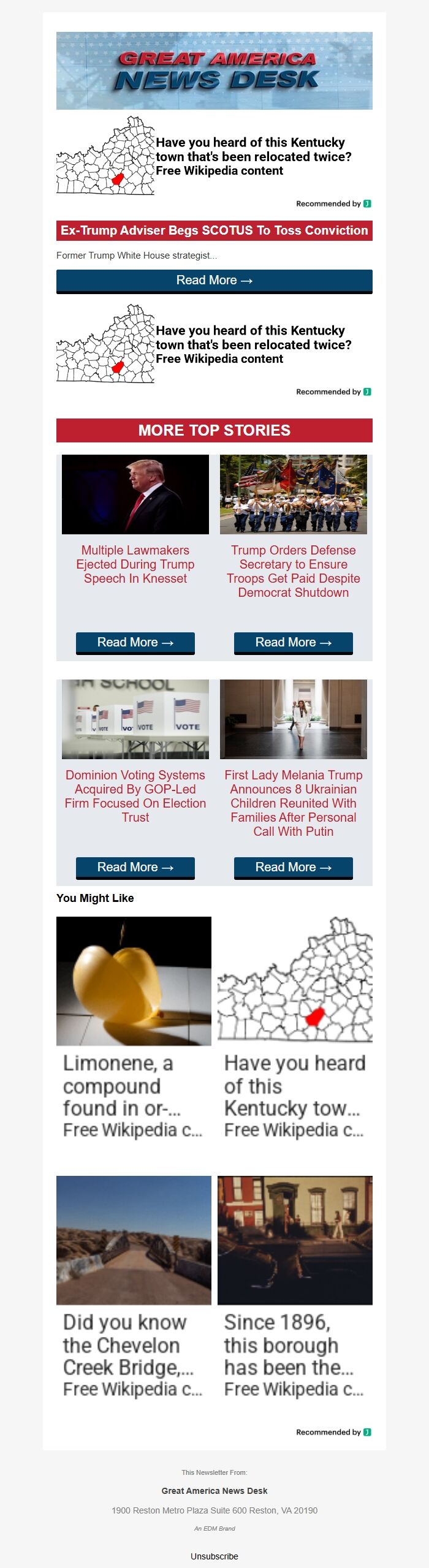This screenshot has width=429, height=1568.
Task: Open the Since 1896 borough card
Action: [295, 1287]
